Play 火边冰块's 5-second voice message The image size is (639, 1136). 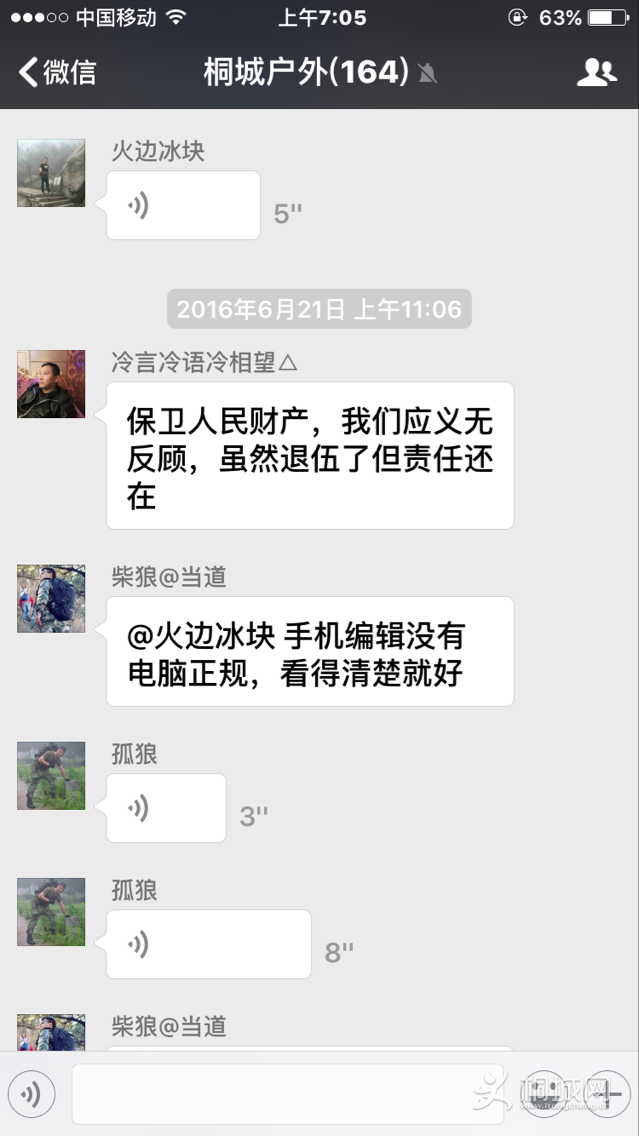(183, 206)
